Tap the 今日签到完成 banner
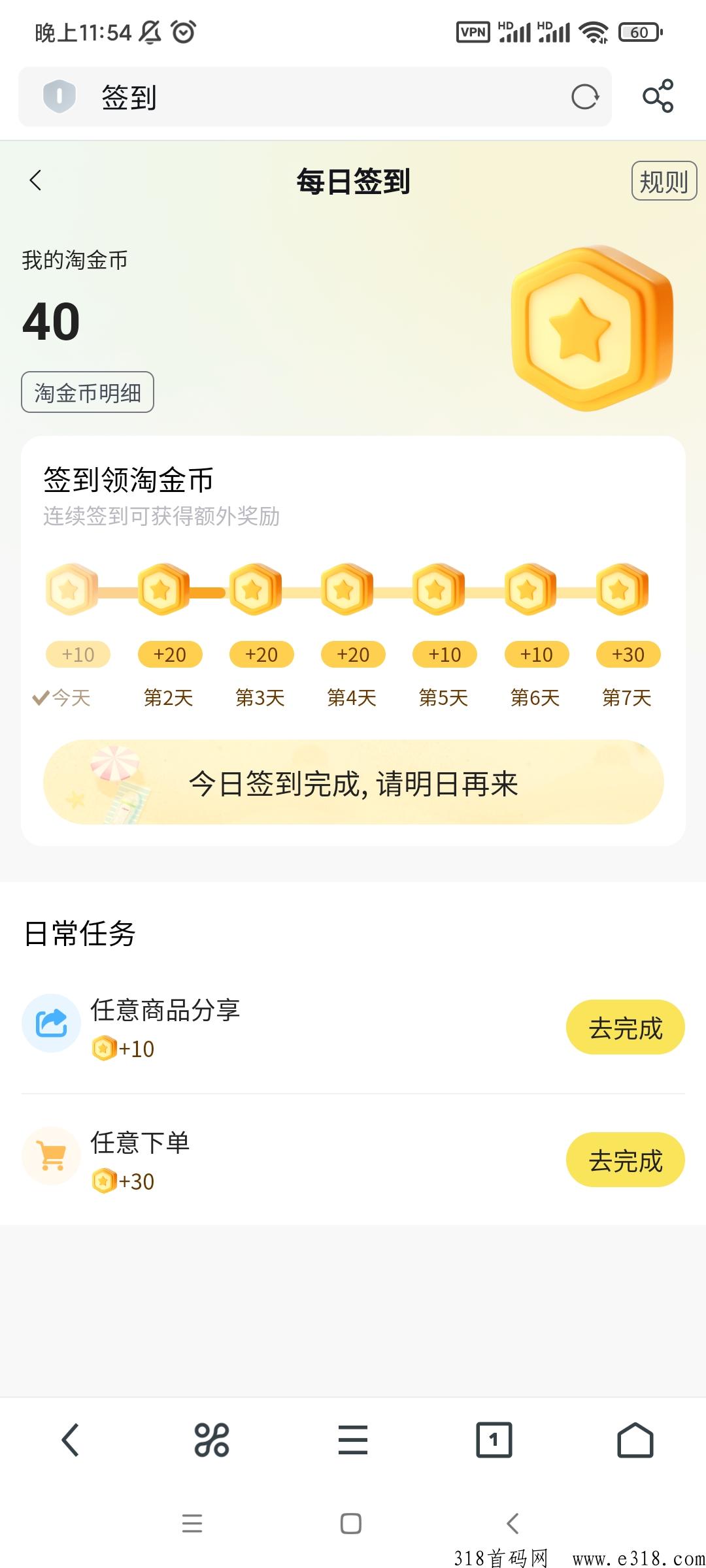This screenshot has width=706, height=1568. (x=353, y=784)
